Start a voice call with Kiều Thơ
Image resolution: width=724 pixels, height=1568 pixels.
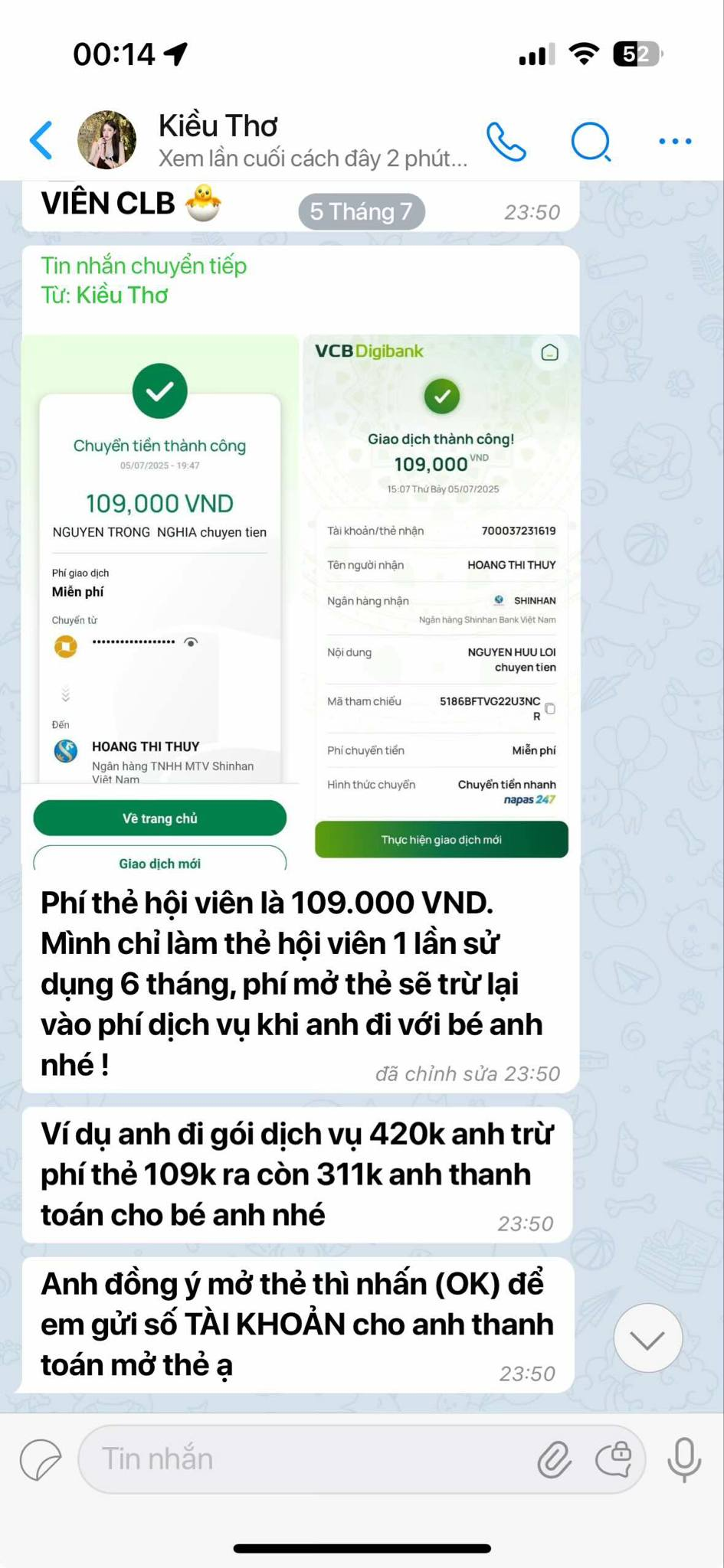(x=506, y=142)
